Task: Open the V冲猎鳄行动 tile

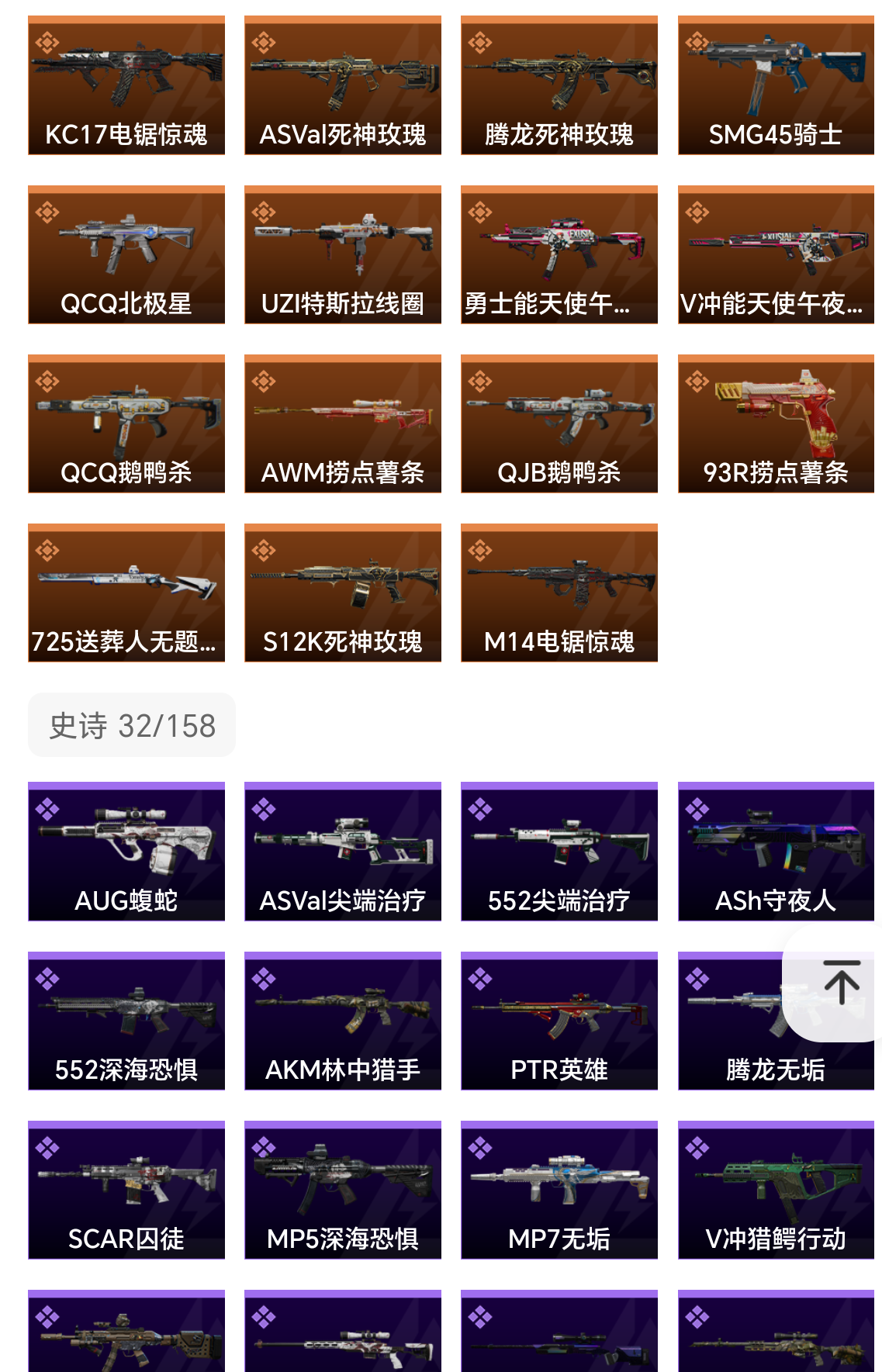Action: pos(776,1190)
